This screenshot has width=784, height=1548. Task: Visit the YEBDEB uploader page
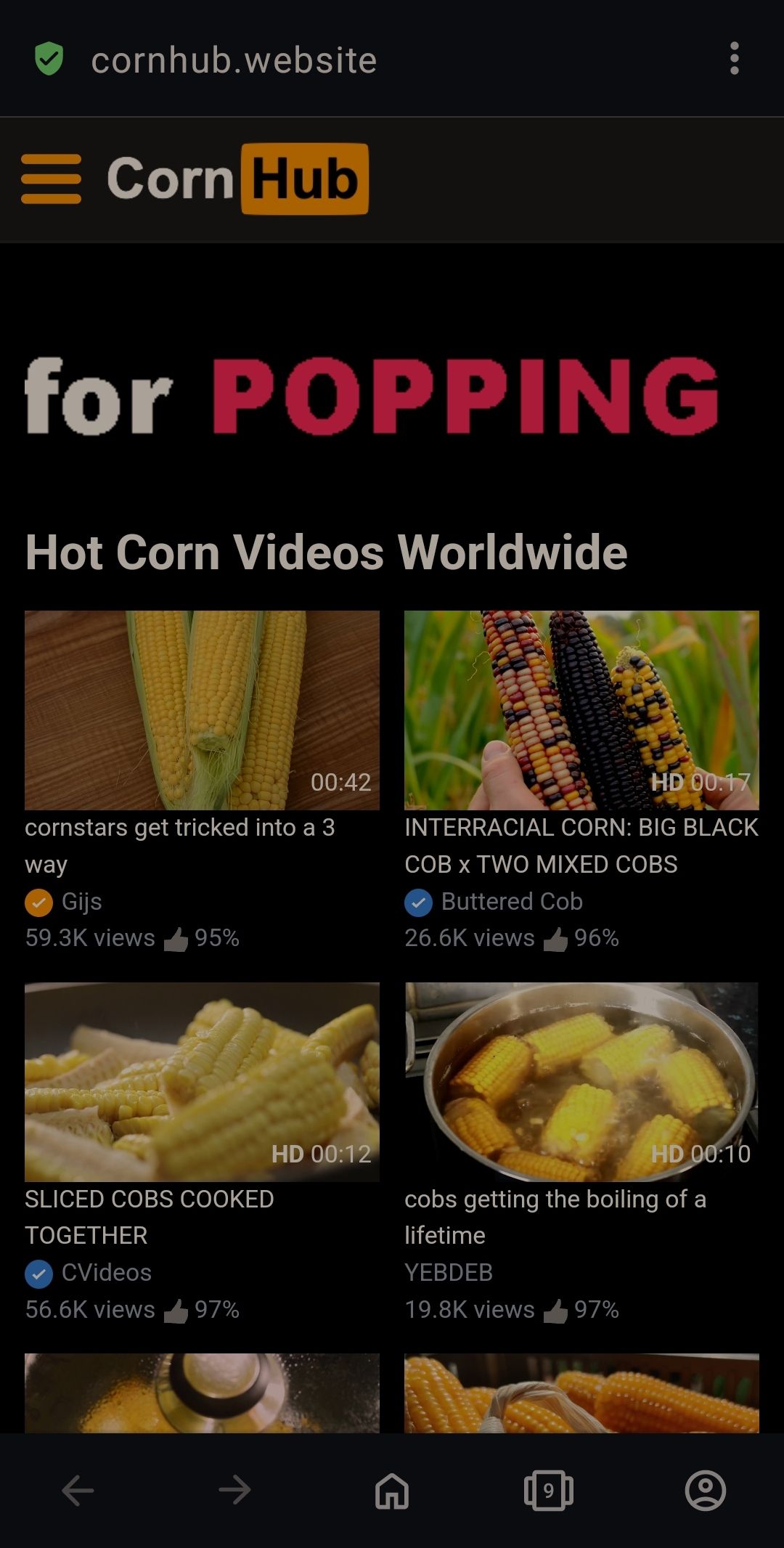coord(449,1272)
